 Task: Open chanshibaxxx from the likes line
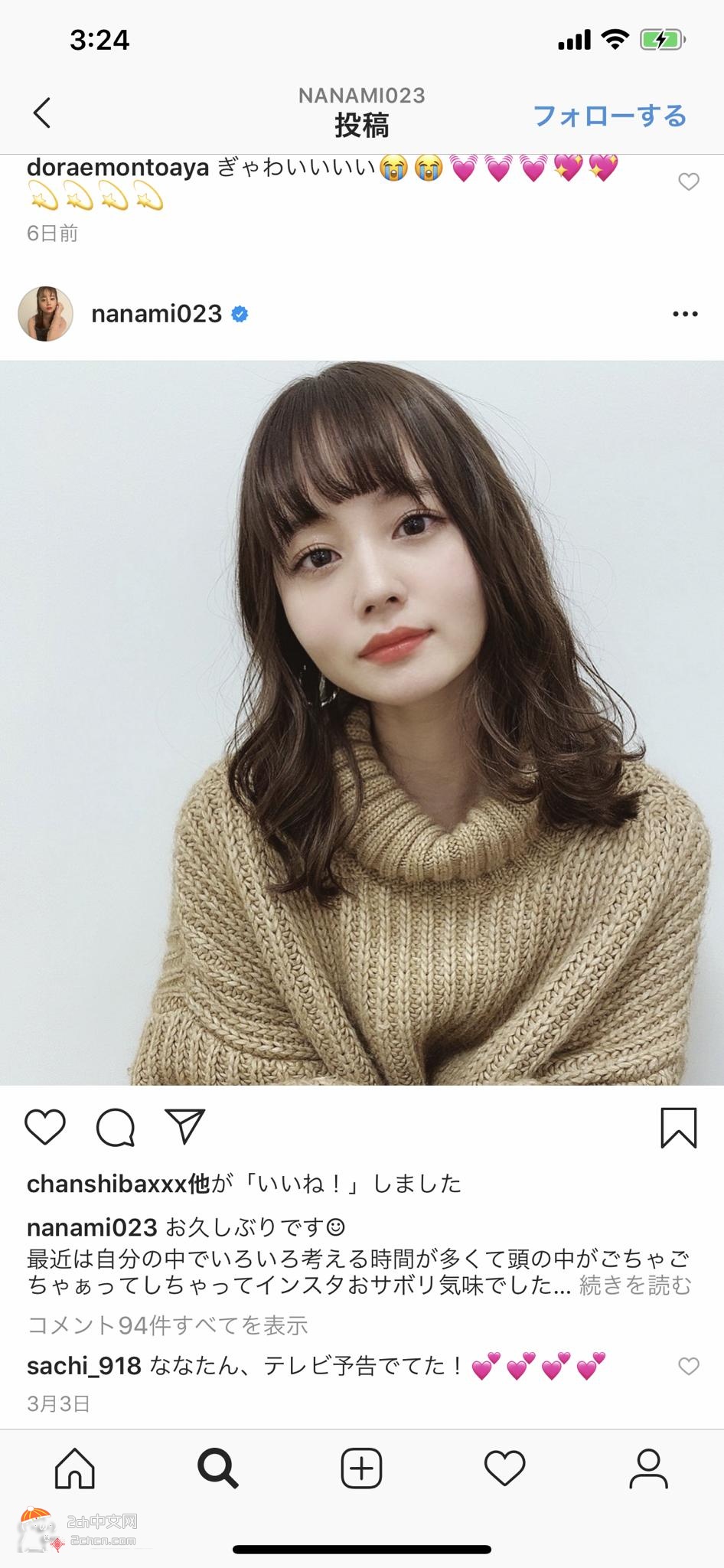[x=106, y=1184]
